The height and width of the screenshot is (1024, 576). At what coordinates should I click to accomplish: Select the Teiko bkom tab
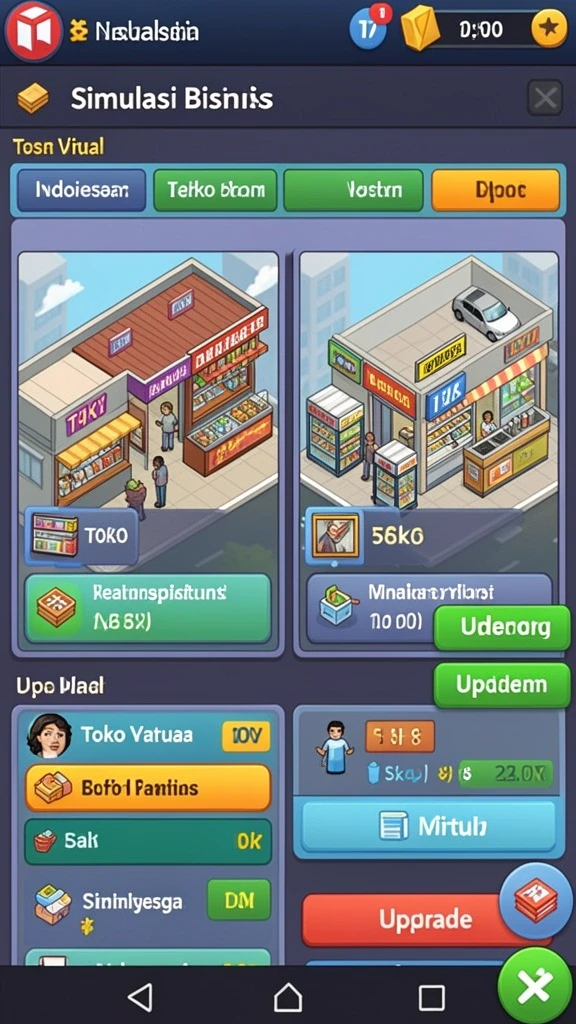click(x=216, y=190)
